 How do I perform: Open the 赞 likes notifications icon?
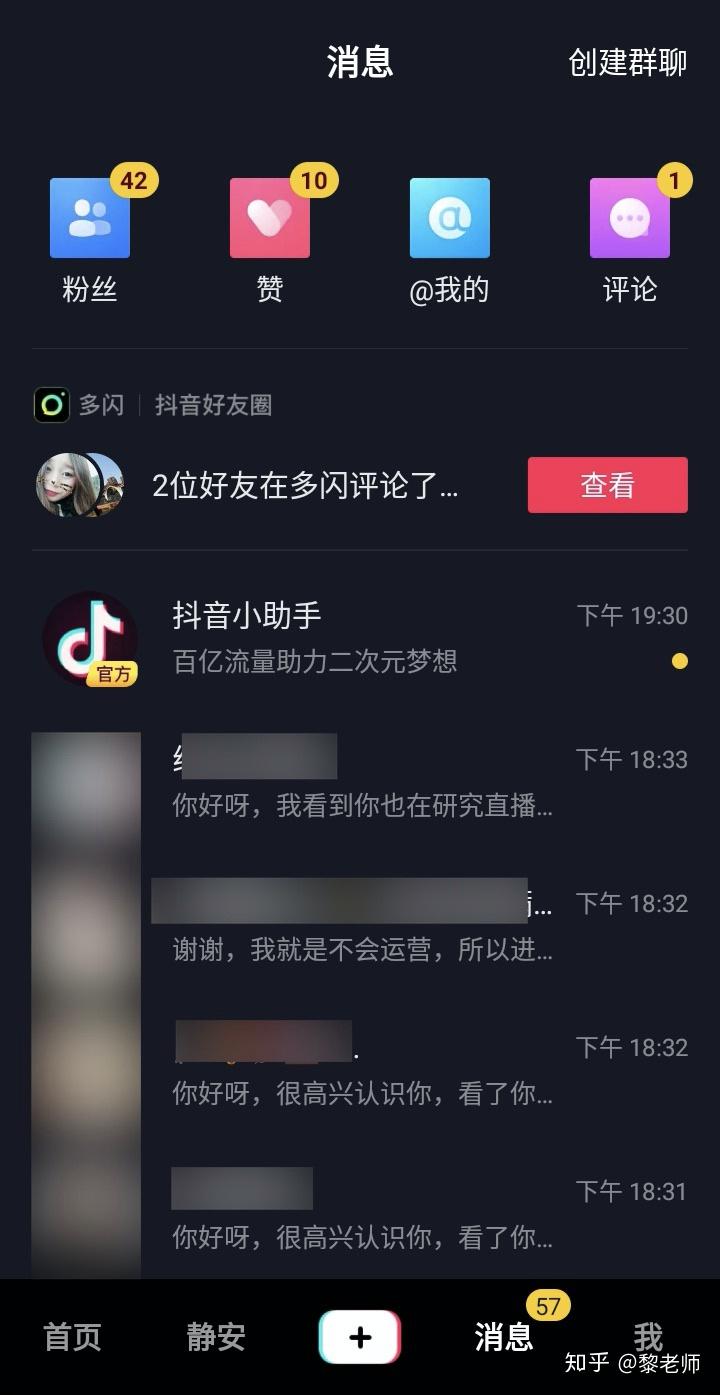click(269, 217)
